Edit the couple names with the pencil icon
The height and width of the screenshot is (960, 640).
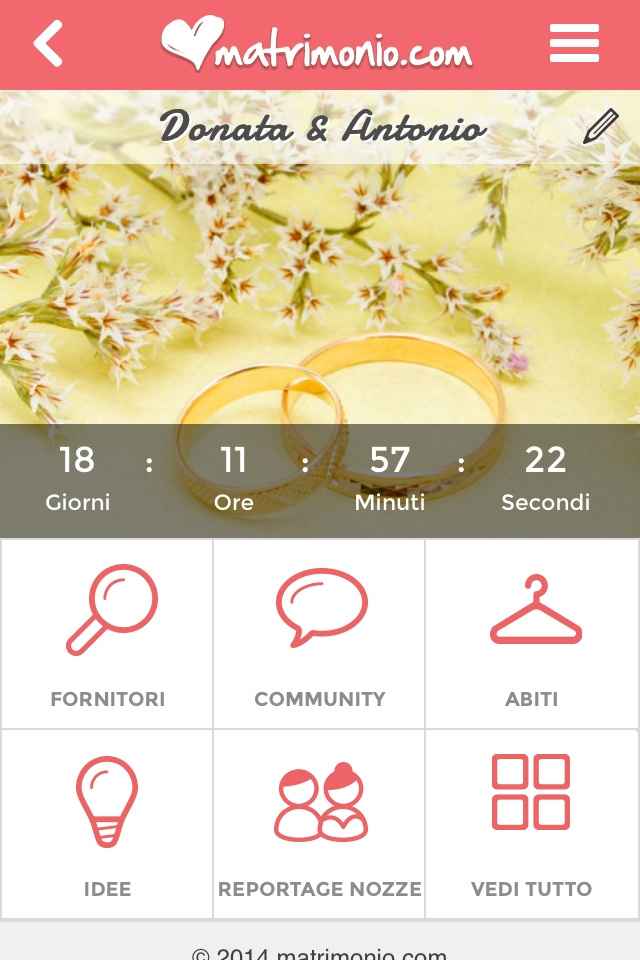[600, 128]
